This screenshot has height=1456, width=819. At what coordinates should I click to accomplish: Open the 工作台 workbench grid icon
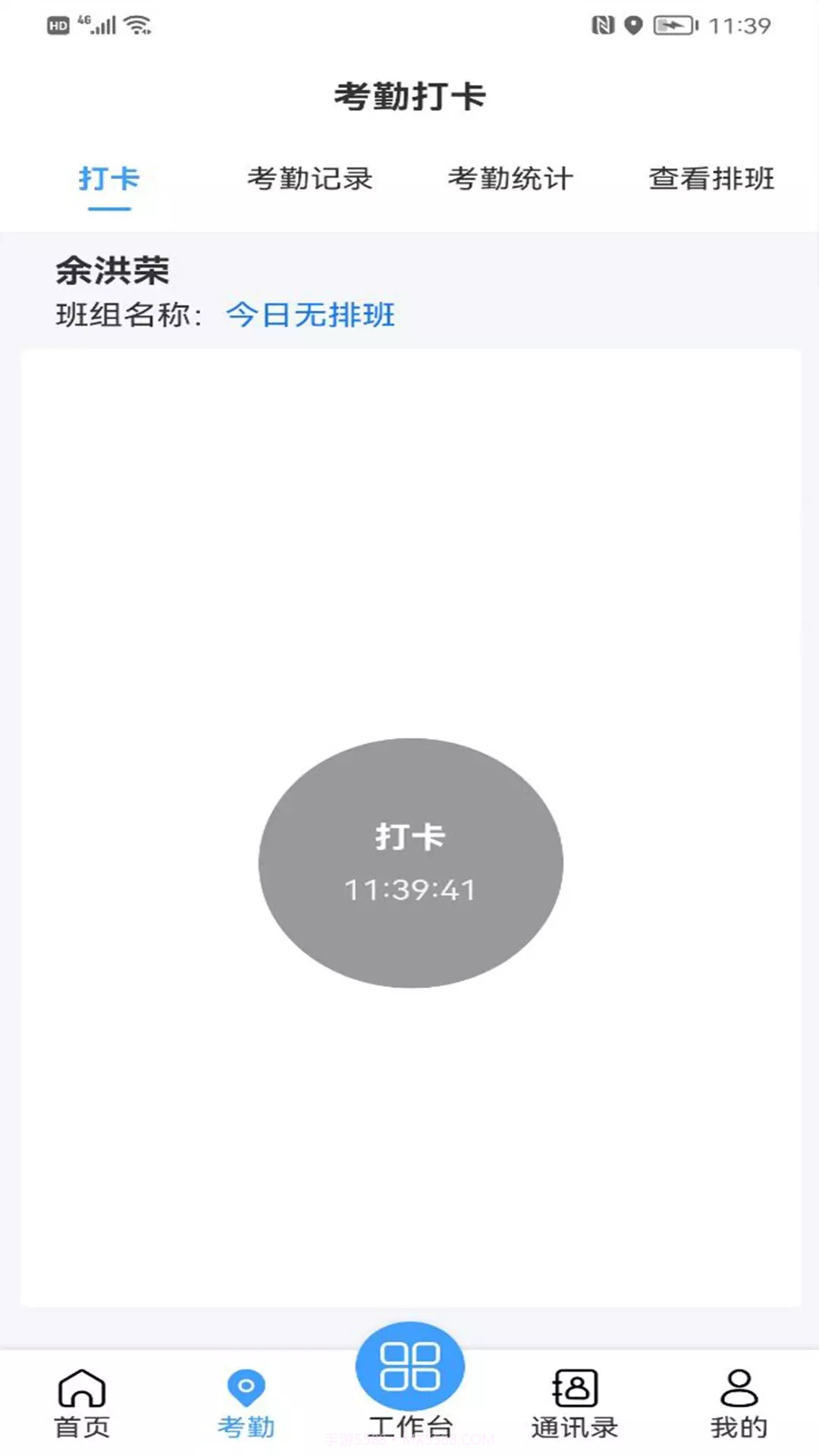click(x=409, y=1365)
